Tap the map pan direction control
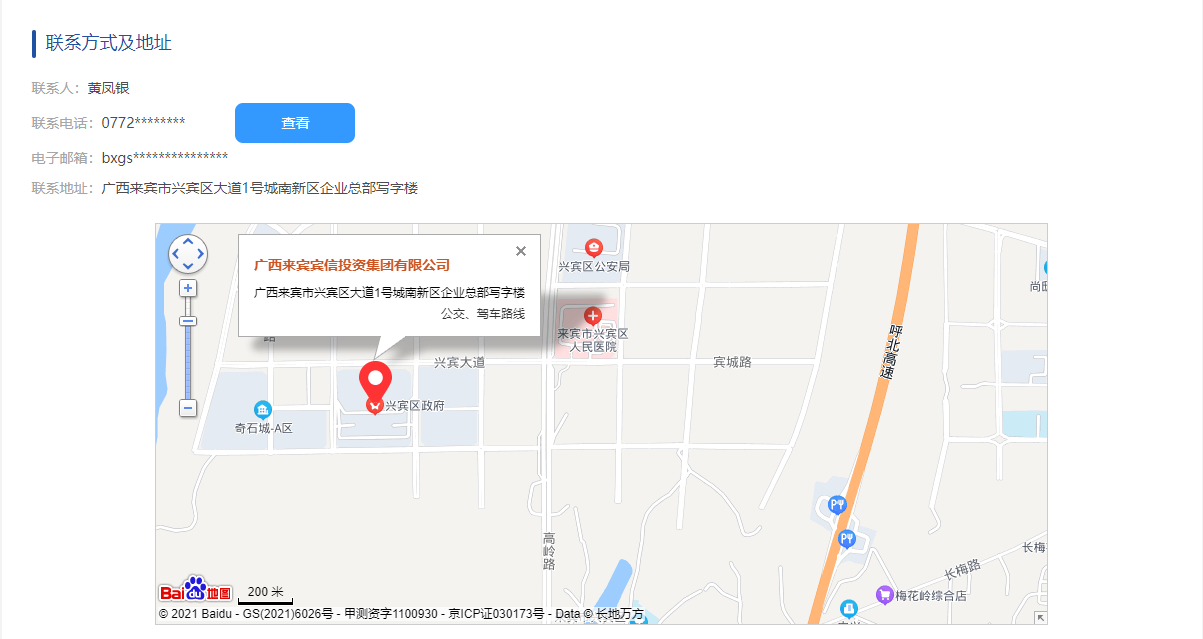1203x639 pixels. click(x=188, y=254)
